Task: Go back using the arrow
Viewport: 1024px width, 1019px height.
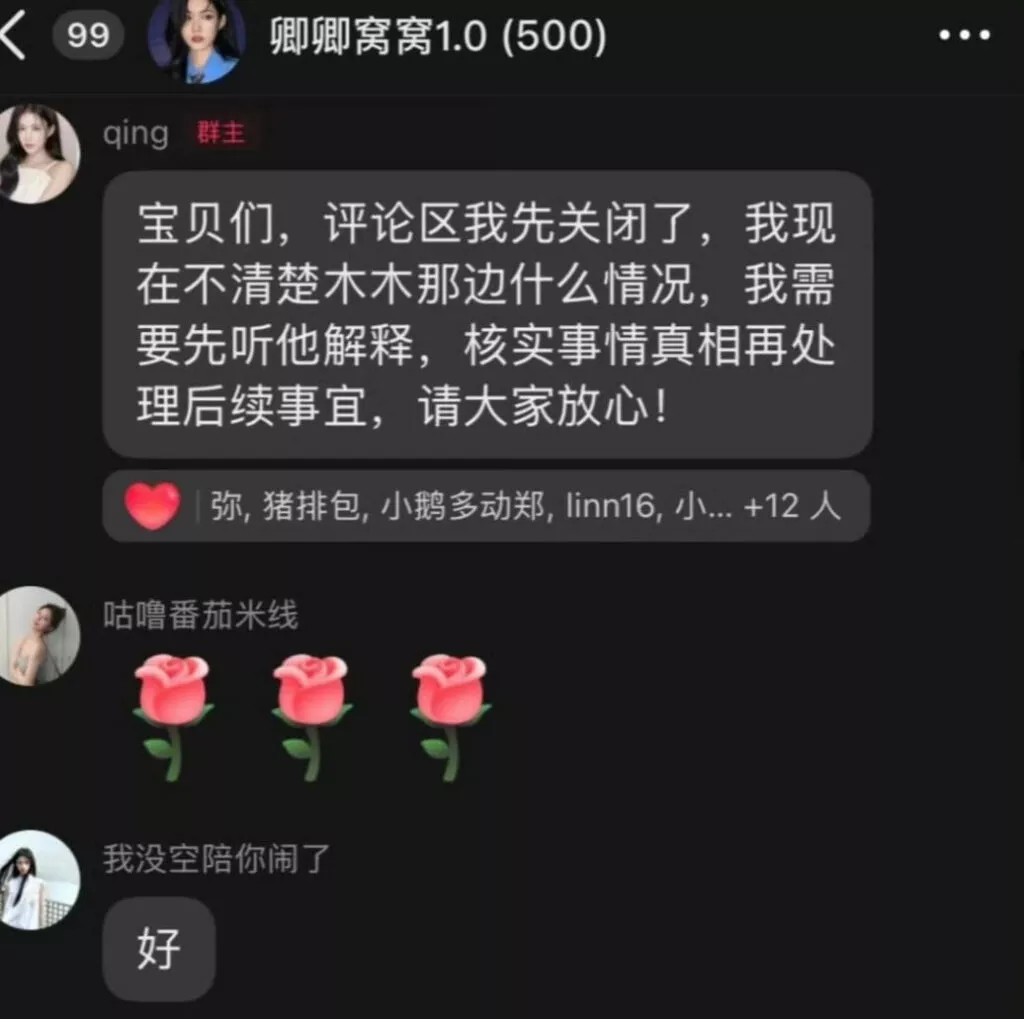Action: 14,36
